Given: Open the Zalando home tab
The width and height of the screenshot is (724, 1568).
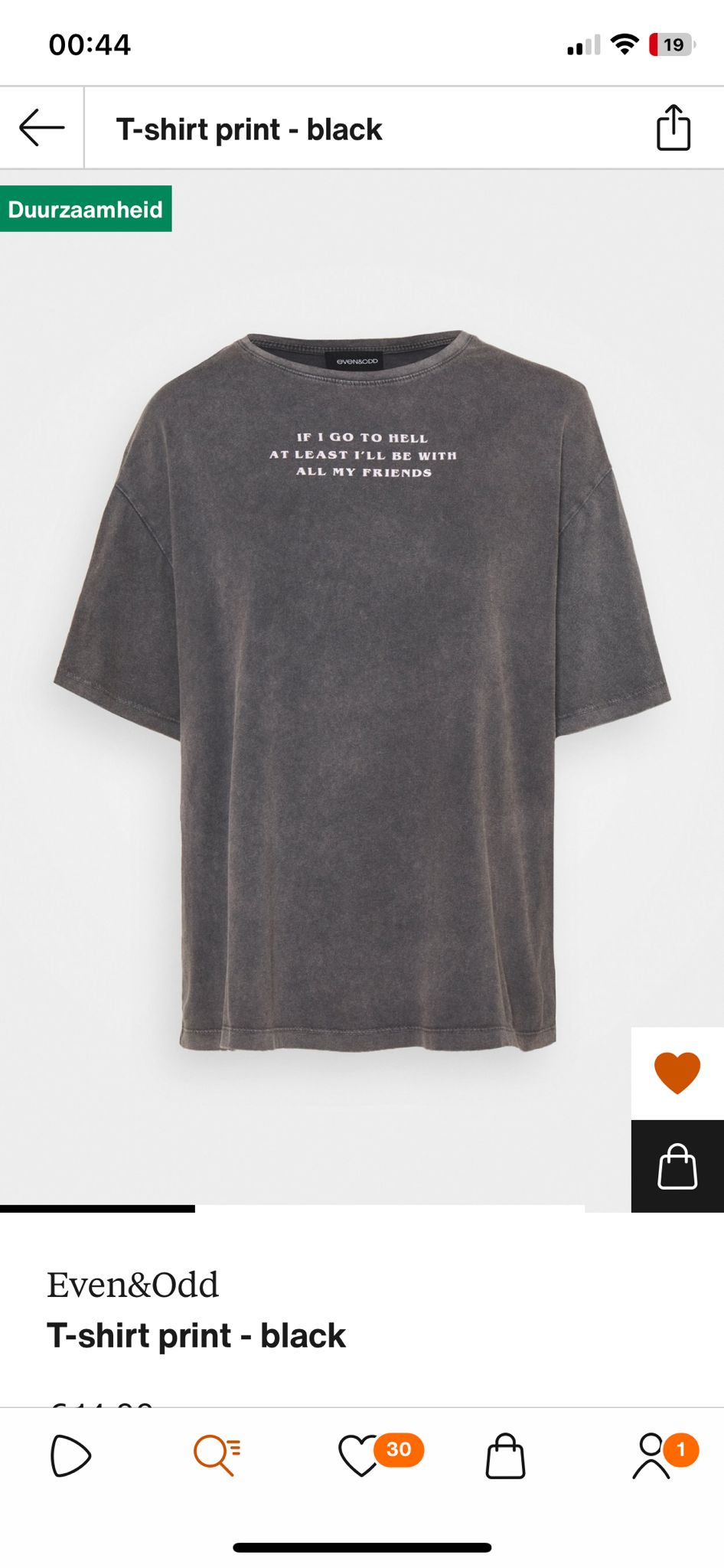Looking at the screenshot, I should [x=70, y=1455].
